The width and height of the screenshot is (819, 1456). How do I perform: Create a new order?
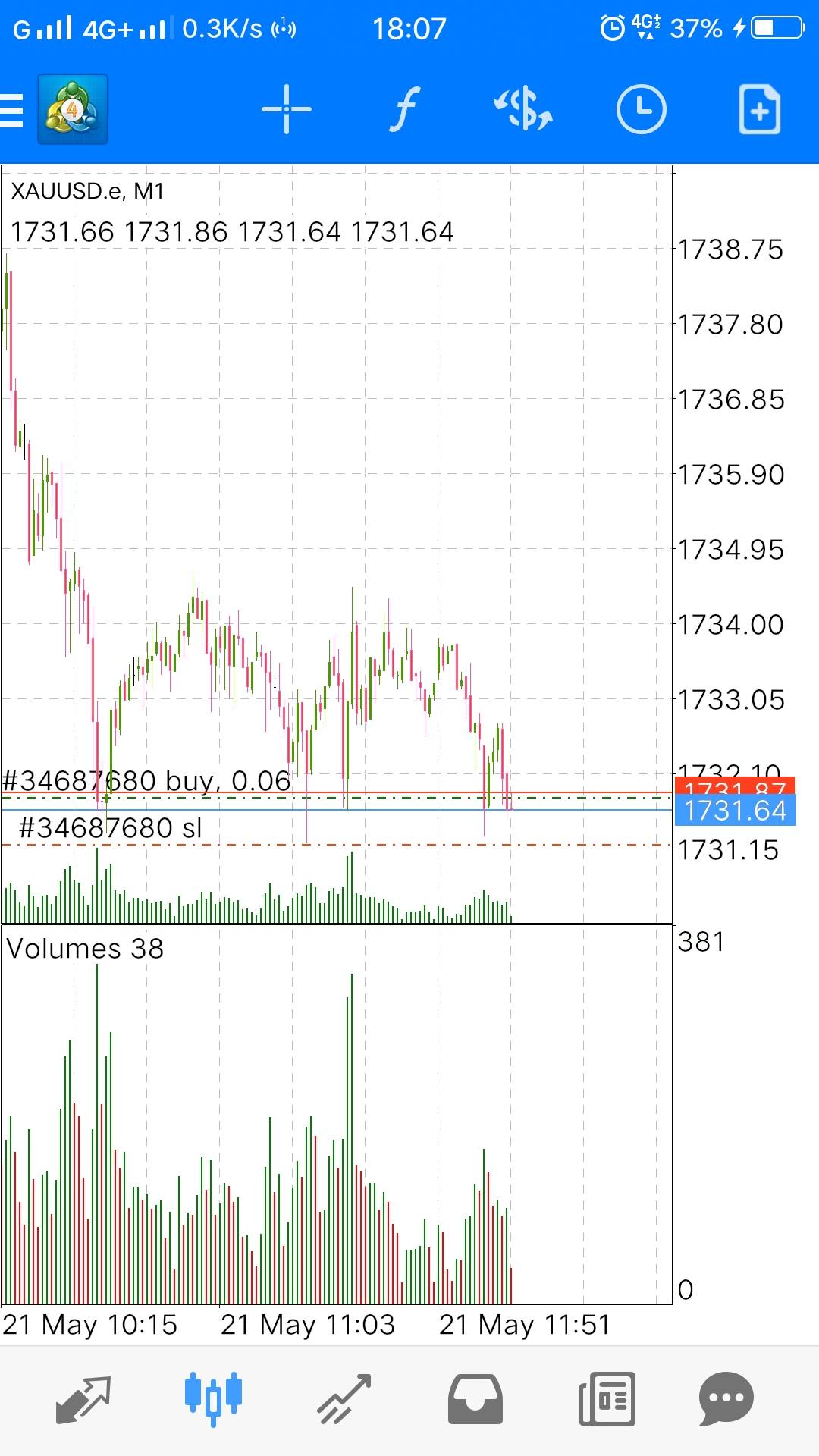tap(759, 110)
